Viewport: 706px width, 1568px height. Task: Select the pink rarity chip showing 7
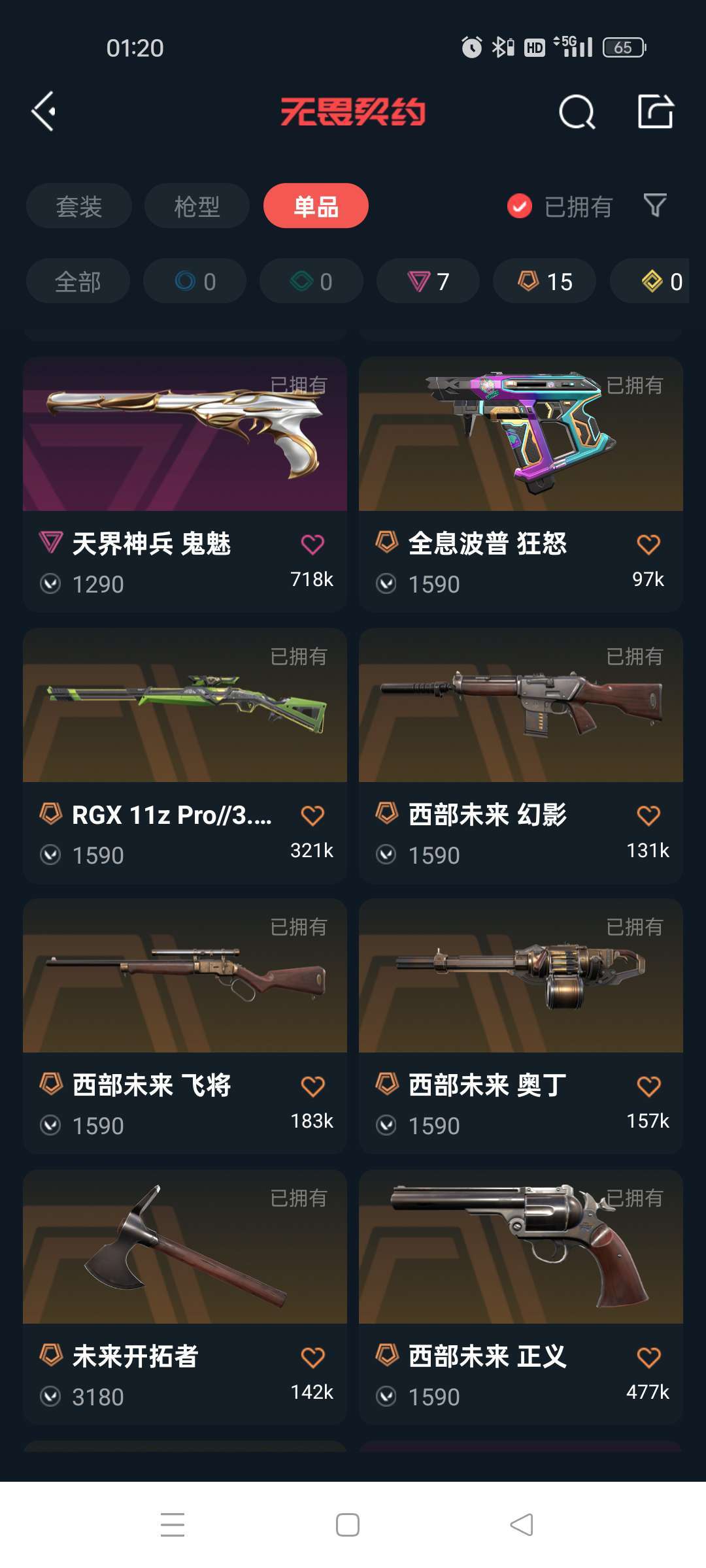(x=428, y=281)
